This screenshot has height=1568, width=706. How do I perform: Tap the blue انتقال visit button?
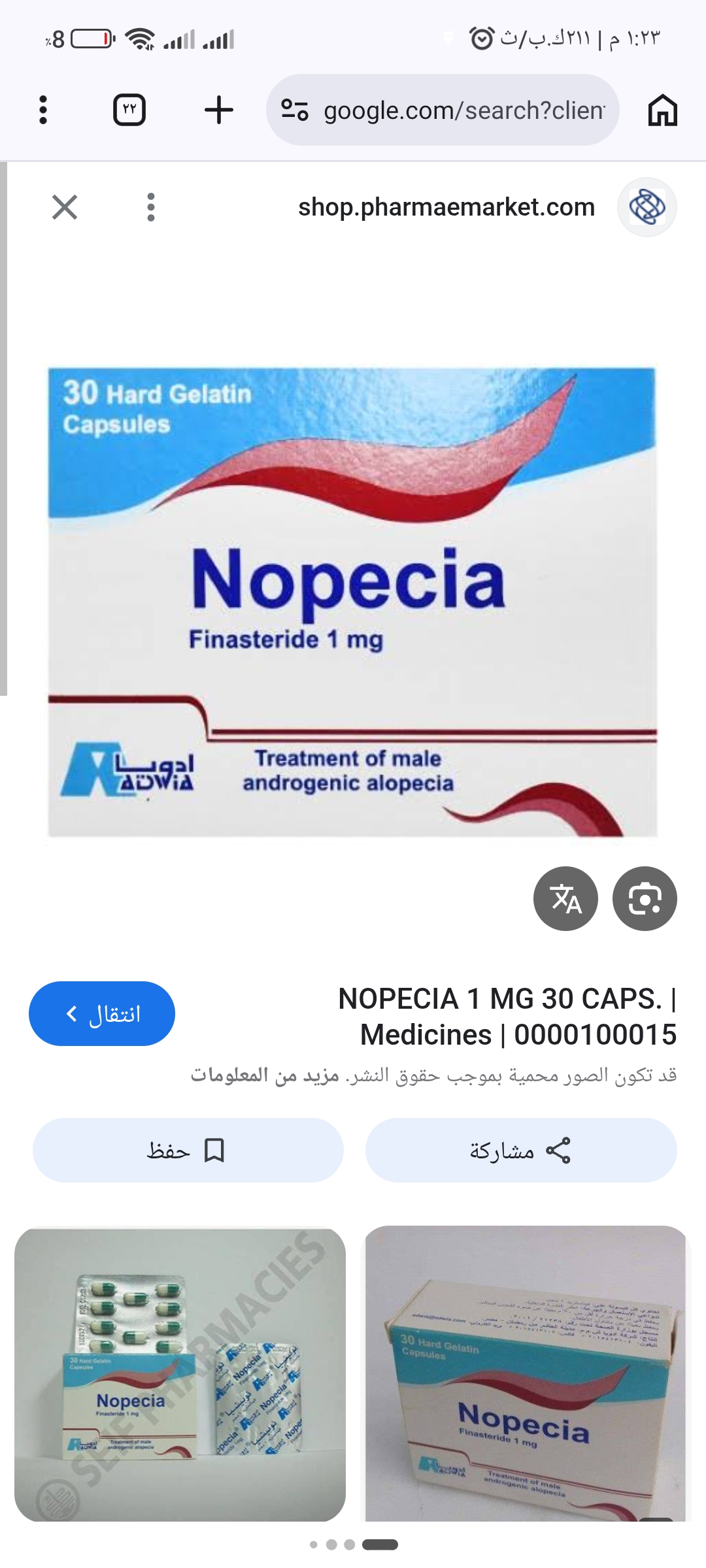pos(102,1013)
